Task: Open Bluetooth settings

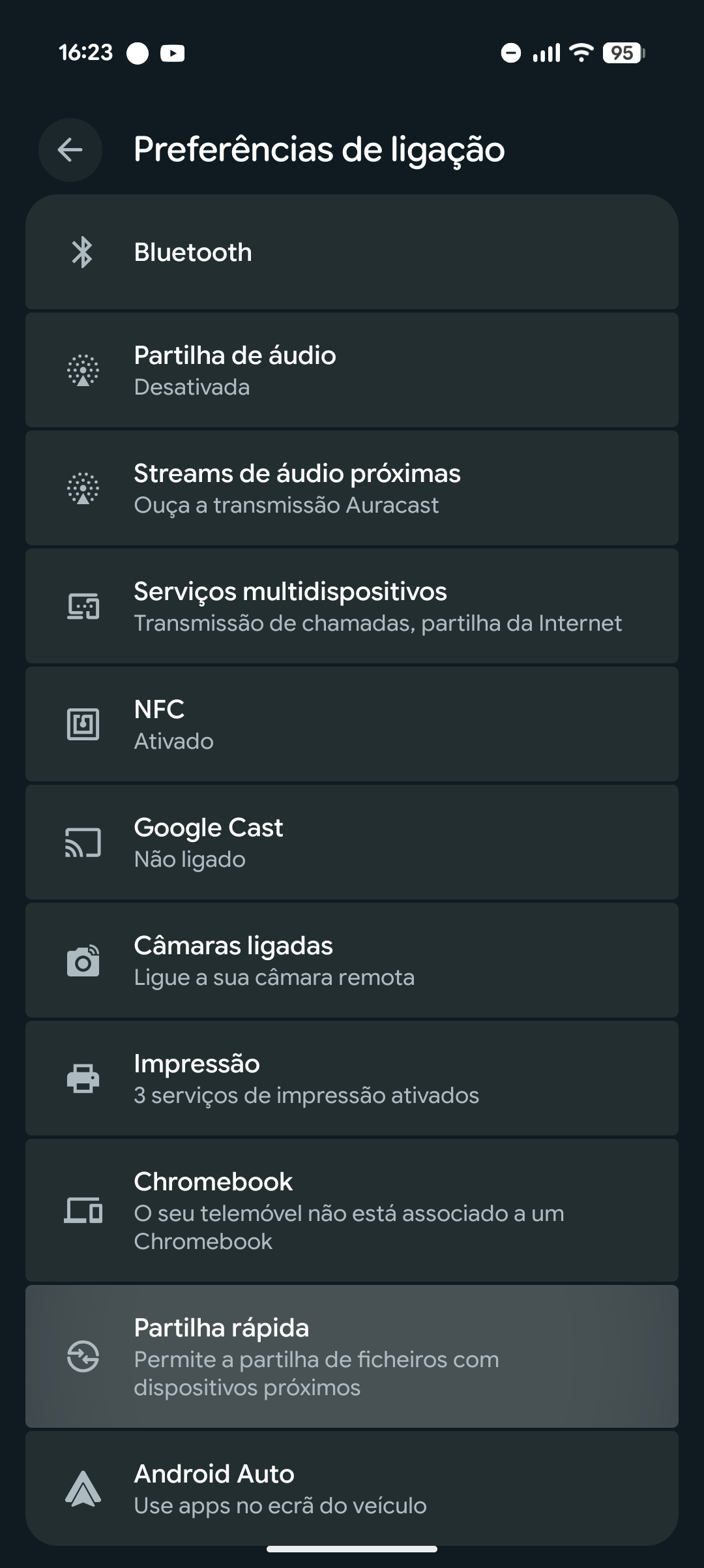Action: pos(352,252)
